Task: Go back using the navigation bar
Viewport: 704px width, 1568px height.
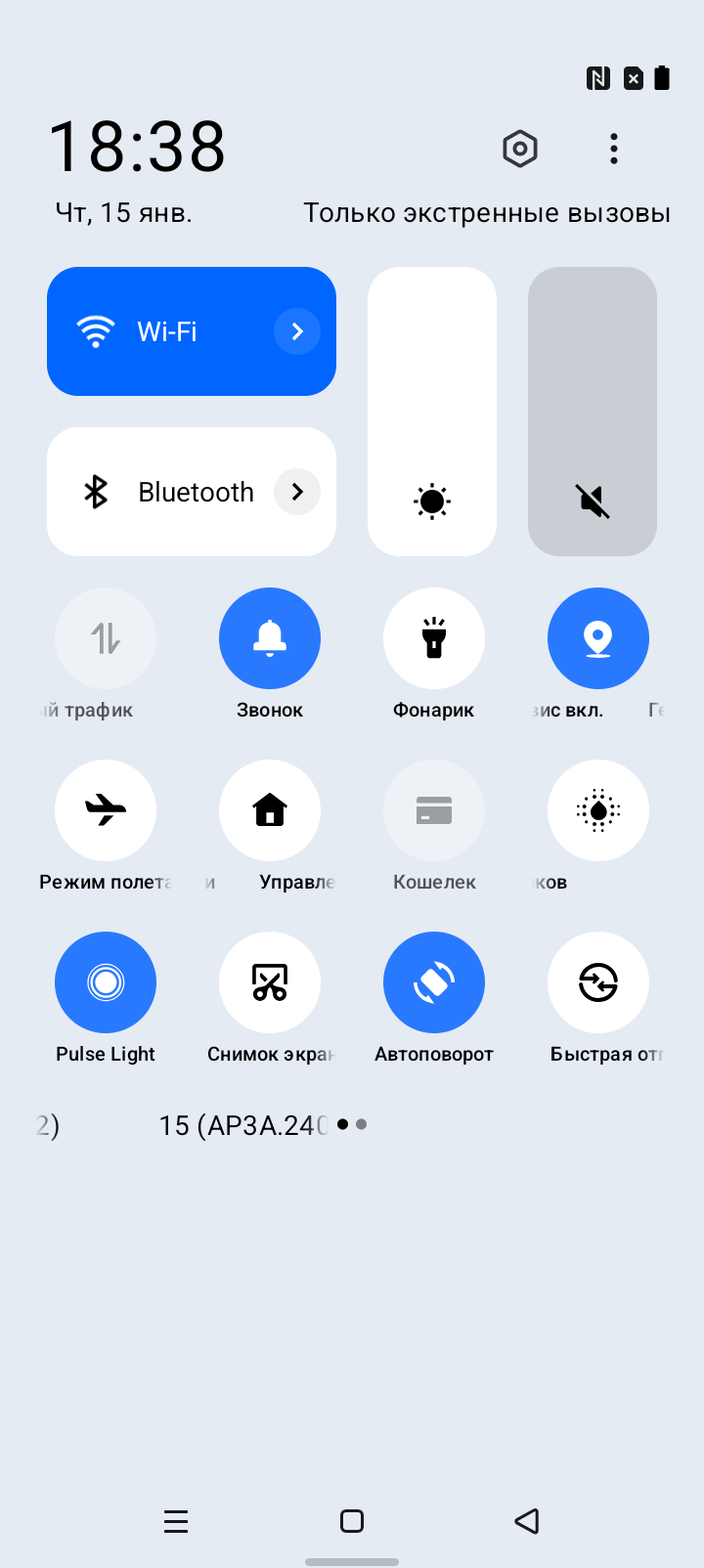Action: click(x=527, y=1521)
